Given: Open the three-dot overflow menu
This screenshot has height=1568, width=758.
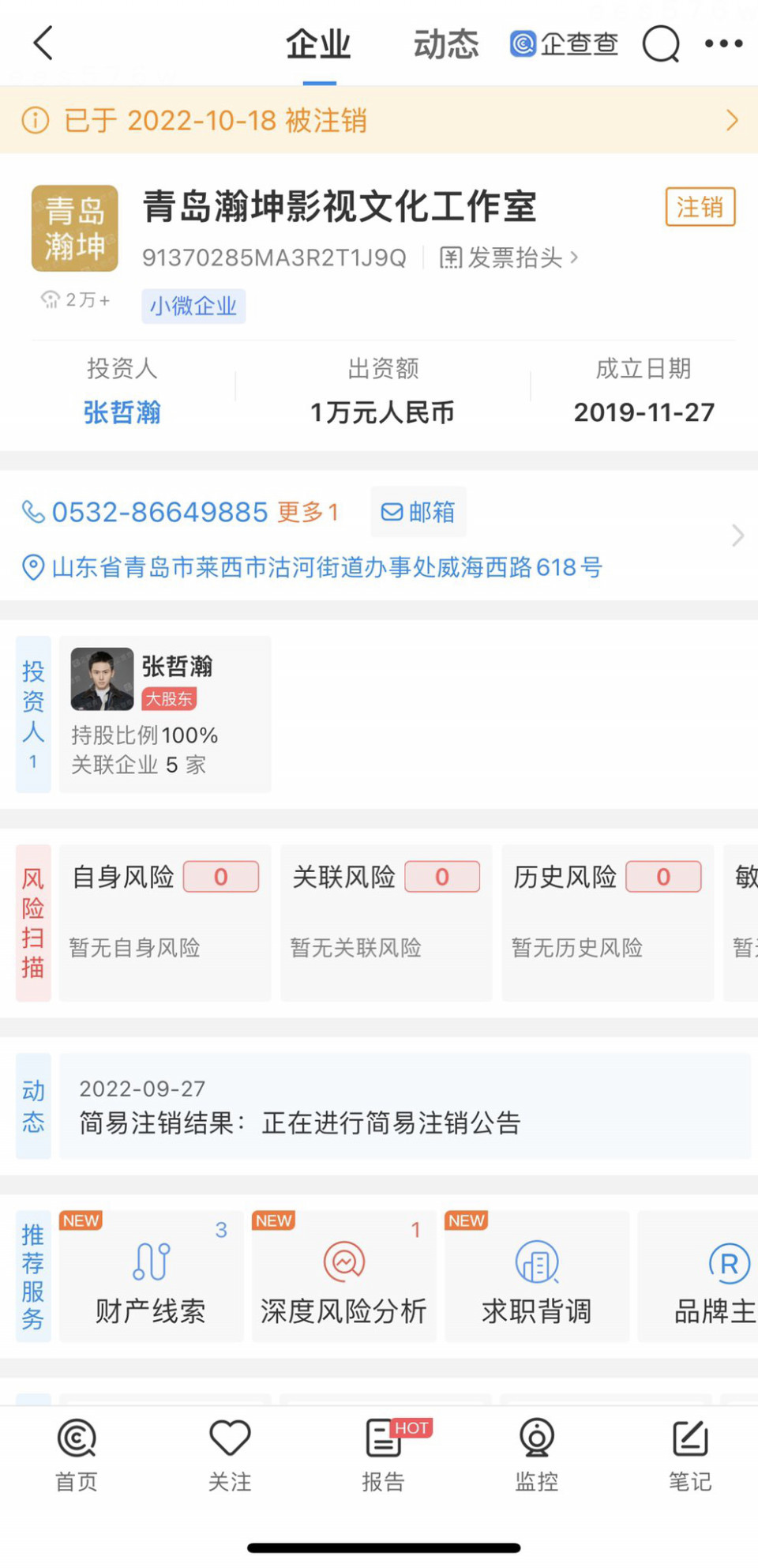Looking at the screenshot, I should [723, 43].
